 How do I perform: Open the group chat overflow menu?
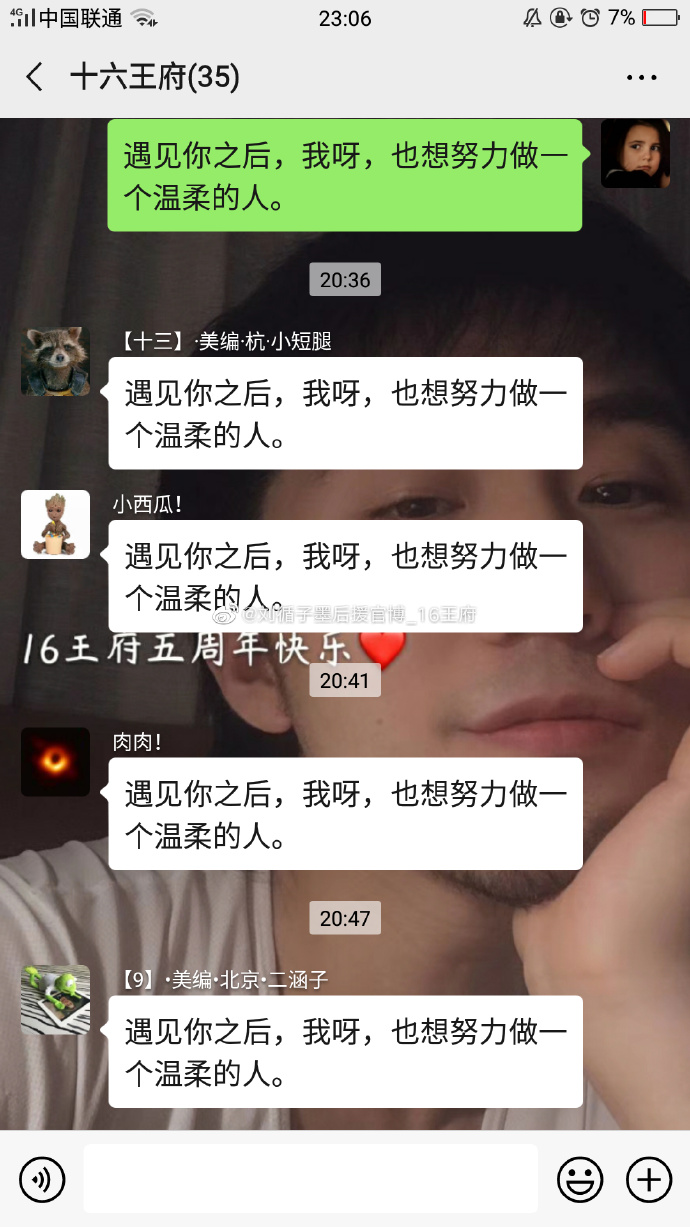click(641, 77)
